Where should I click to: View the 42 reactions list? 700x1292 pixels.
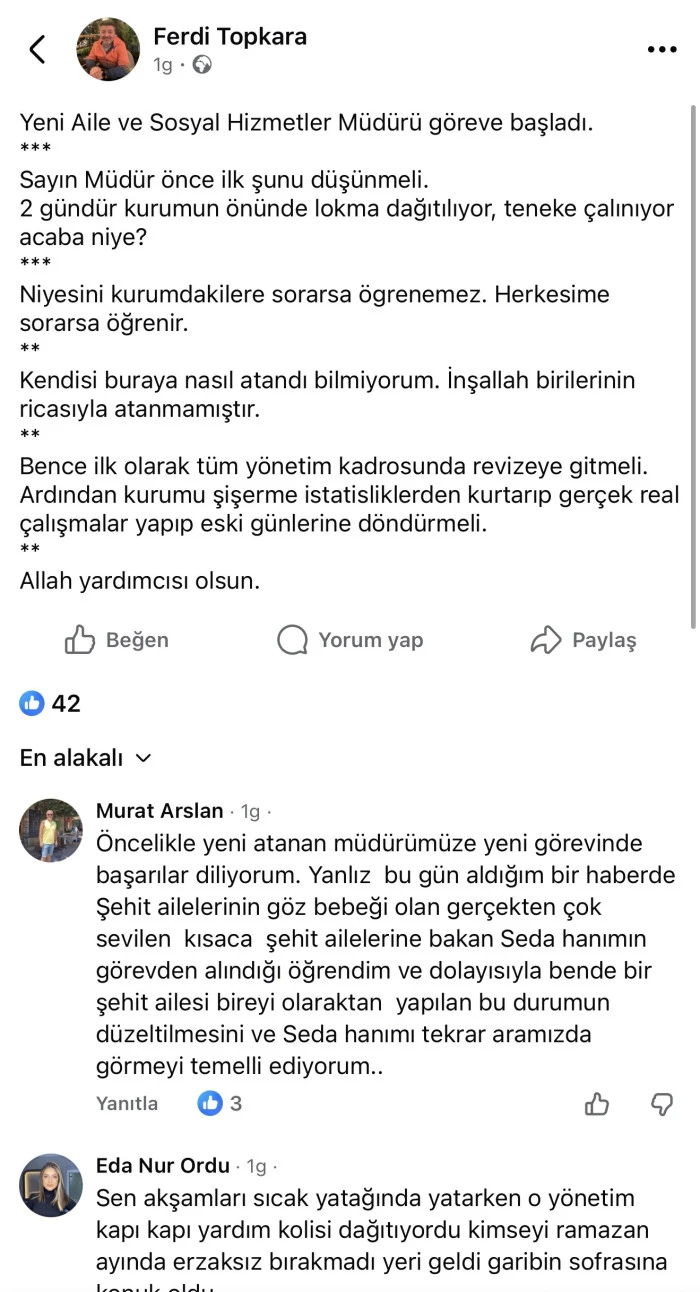[x=50, y=704]
